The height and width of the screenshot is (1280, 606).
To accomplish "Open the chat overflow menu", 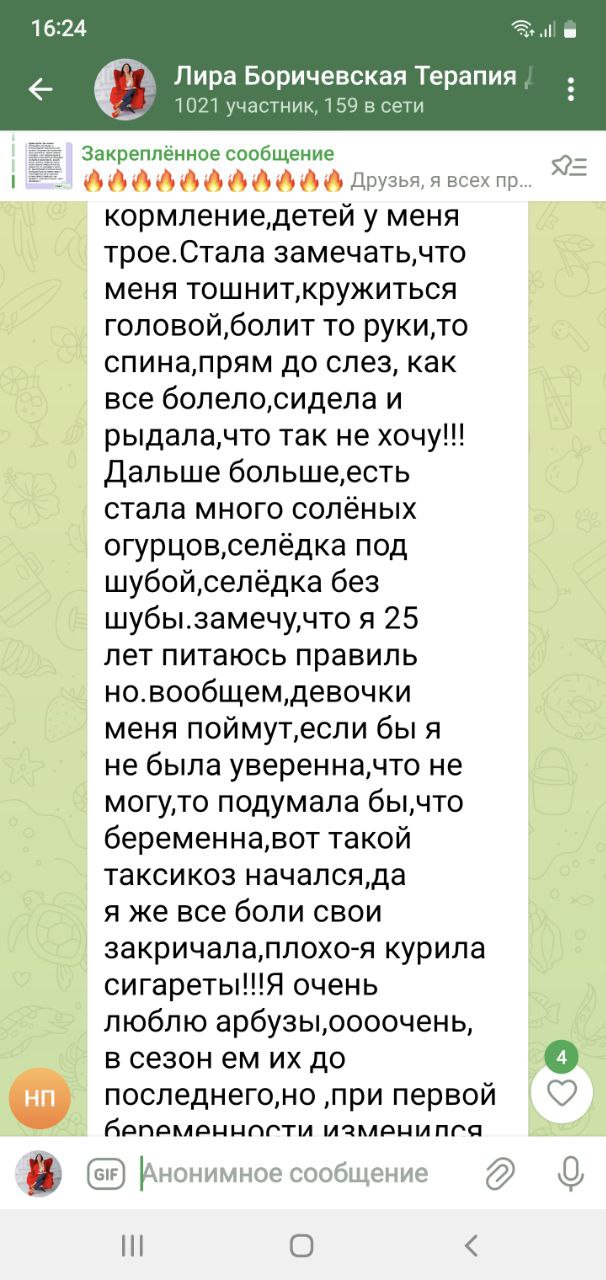I will click(571, 90).
